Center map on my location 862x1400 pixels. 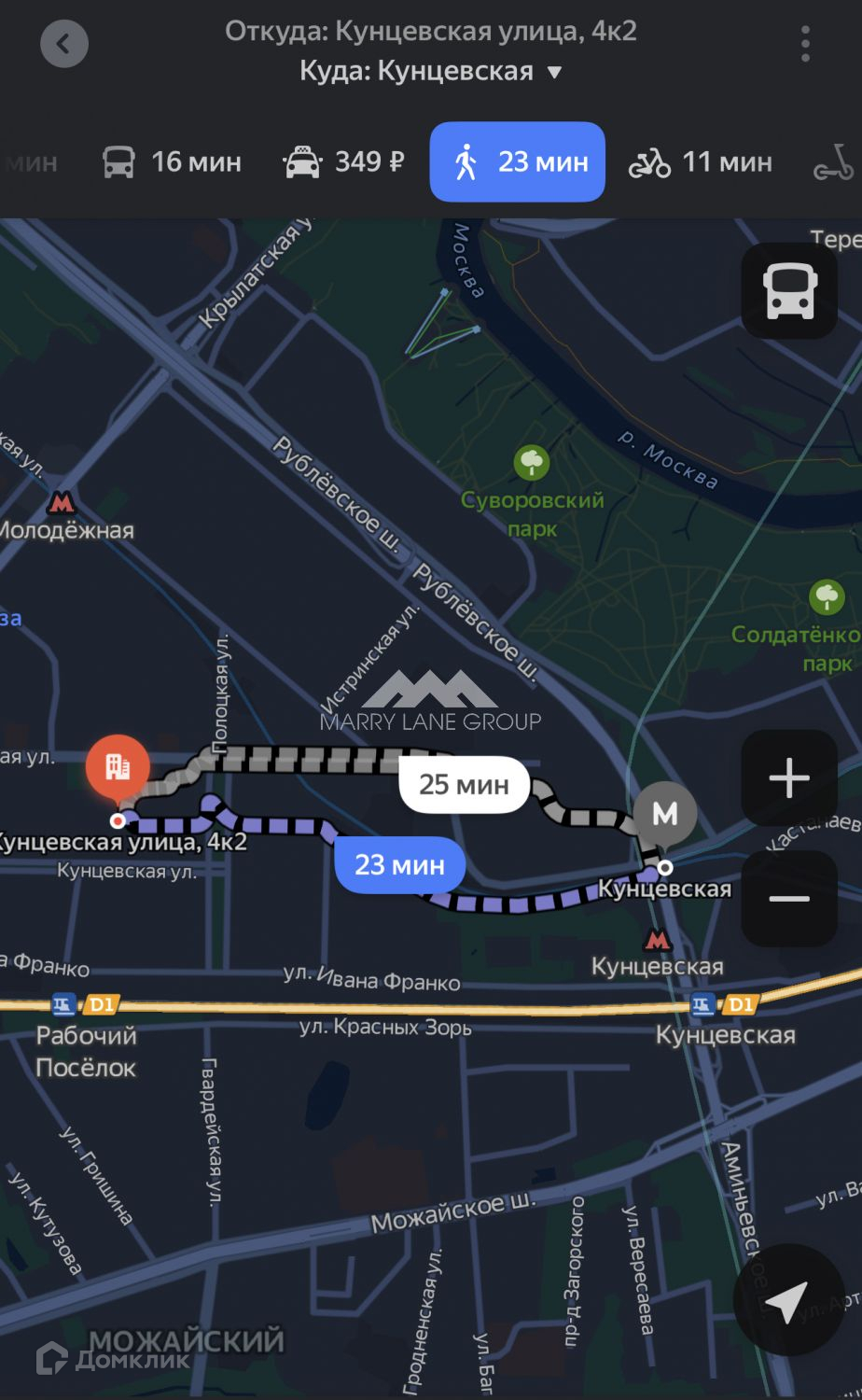pyautogui.click(x=788, y=1299)
